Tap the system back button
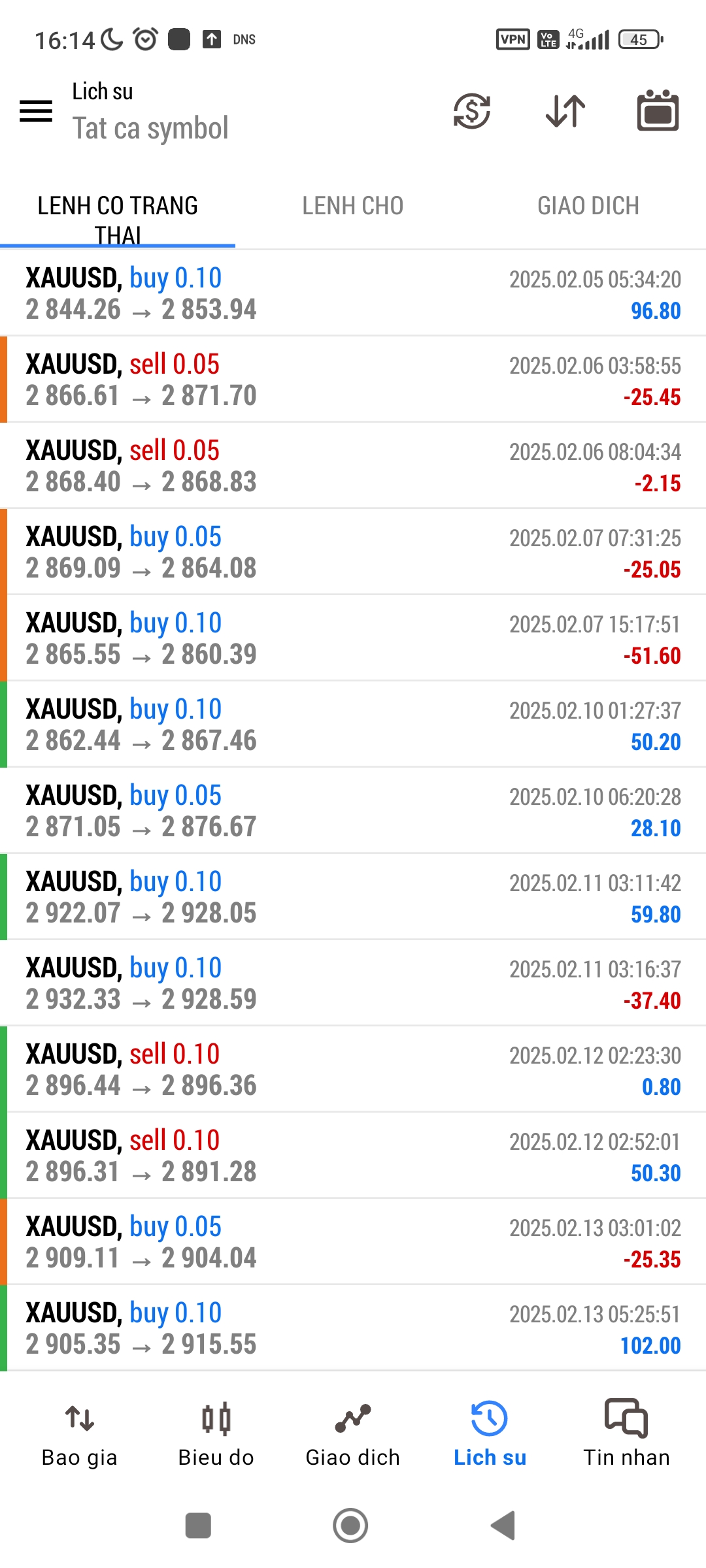 (x=503, y=1526)
